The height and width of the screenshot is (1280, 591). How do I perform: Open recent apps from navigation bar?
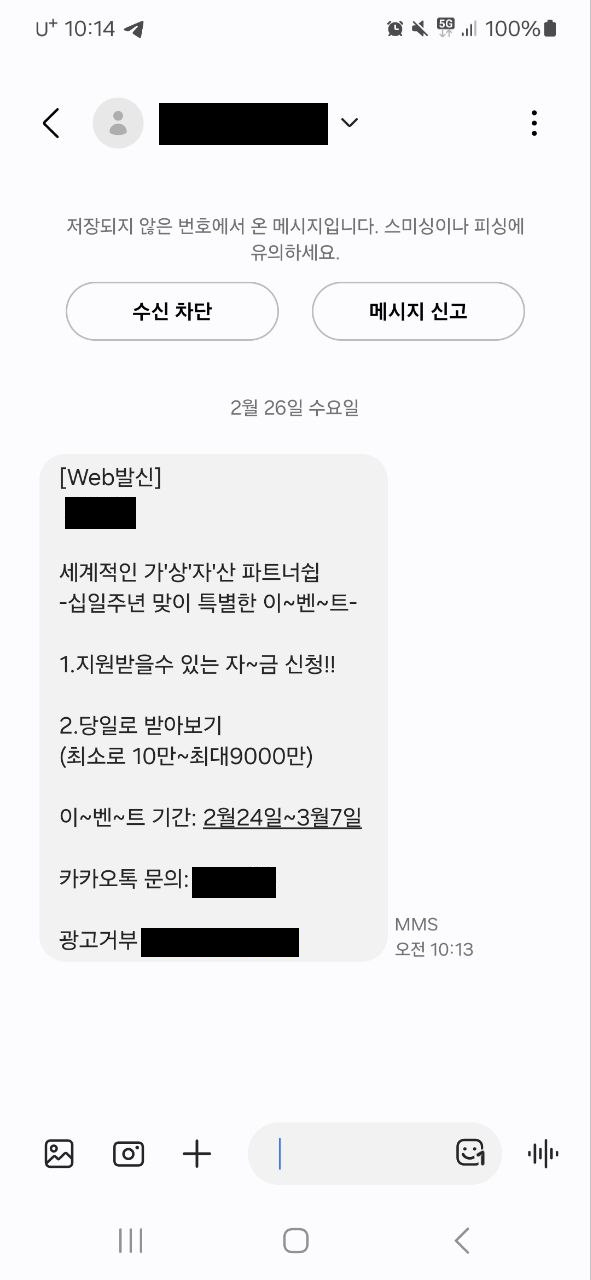point(131,1241)
